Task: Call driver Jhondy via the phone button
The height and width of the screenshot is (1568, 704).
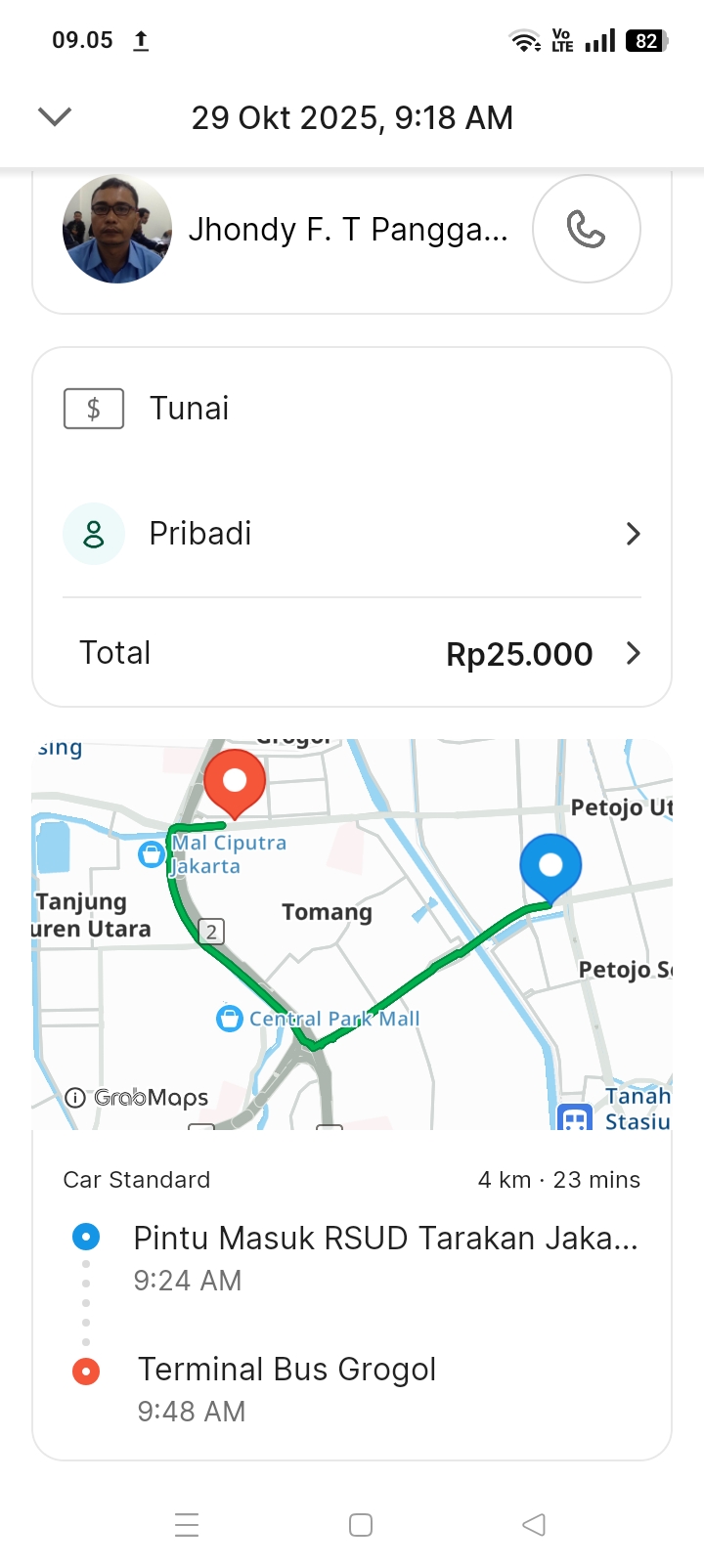Action: (586, 230)
